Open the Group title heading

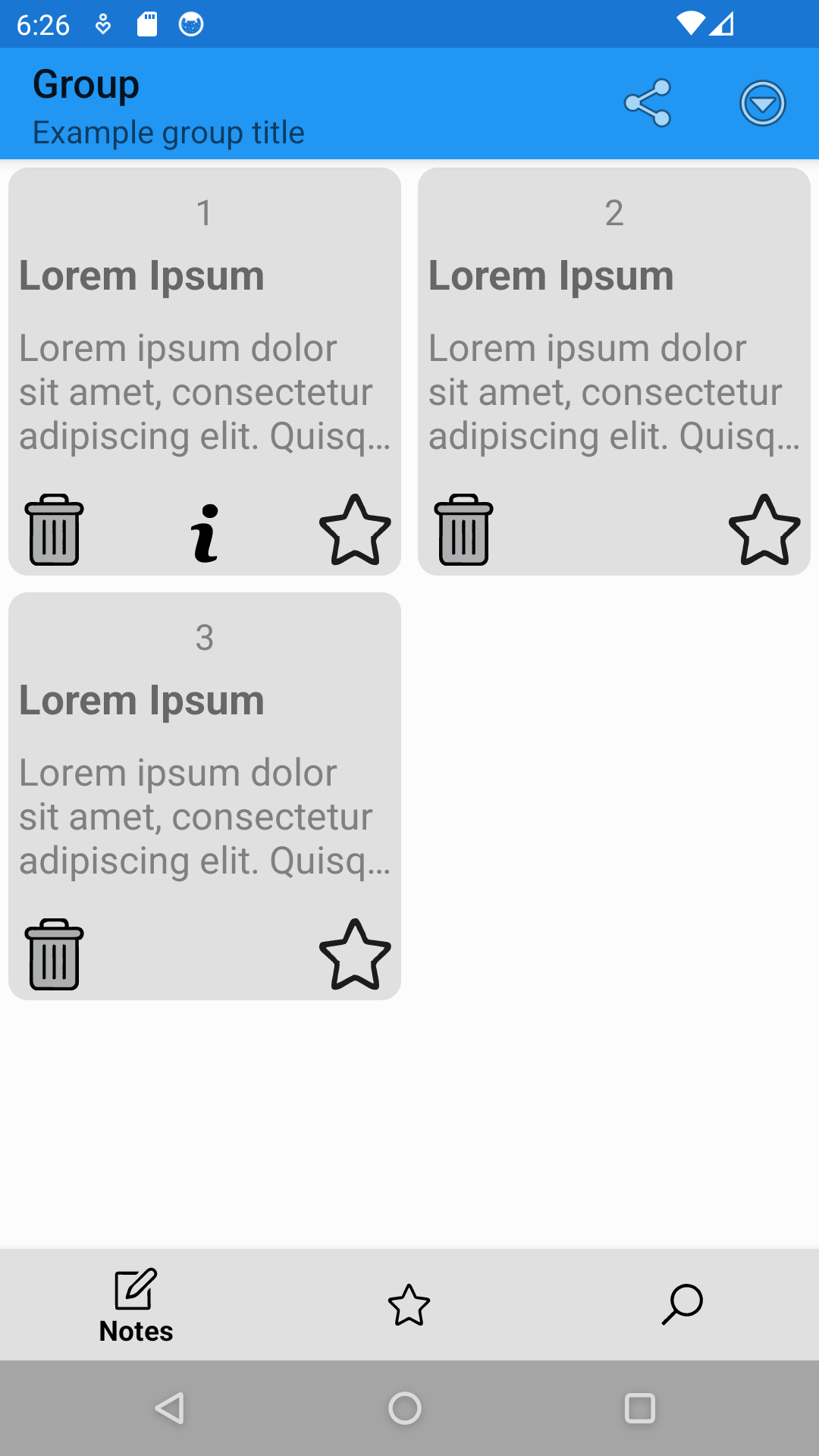point(85,85)
